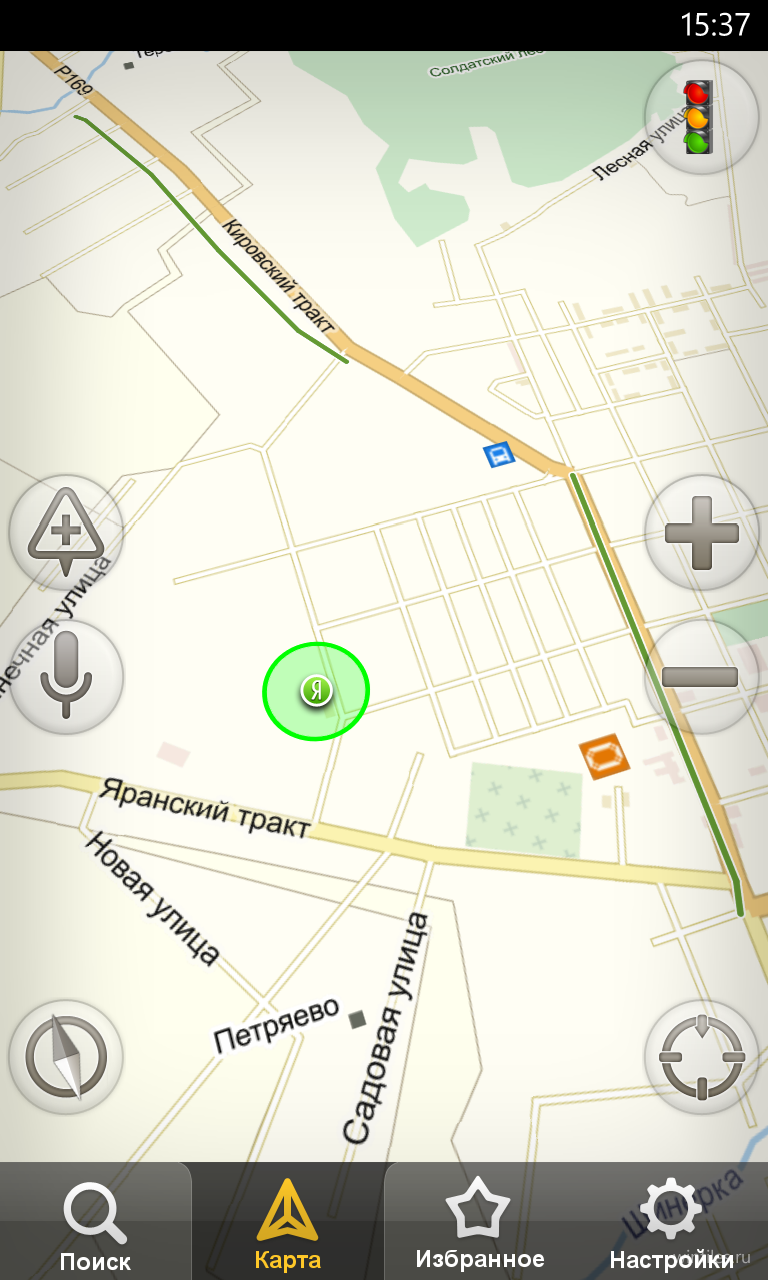This screenshot has height=1280, width=768.
Task: Activate voice input microphone
Action: [x=66, y=677]
